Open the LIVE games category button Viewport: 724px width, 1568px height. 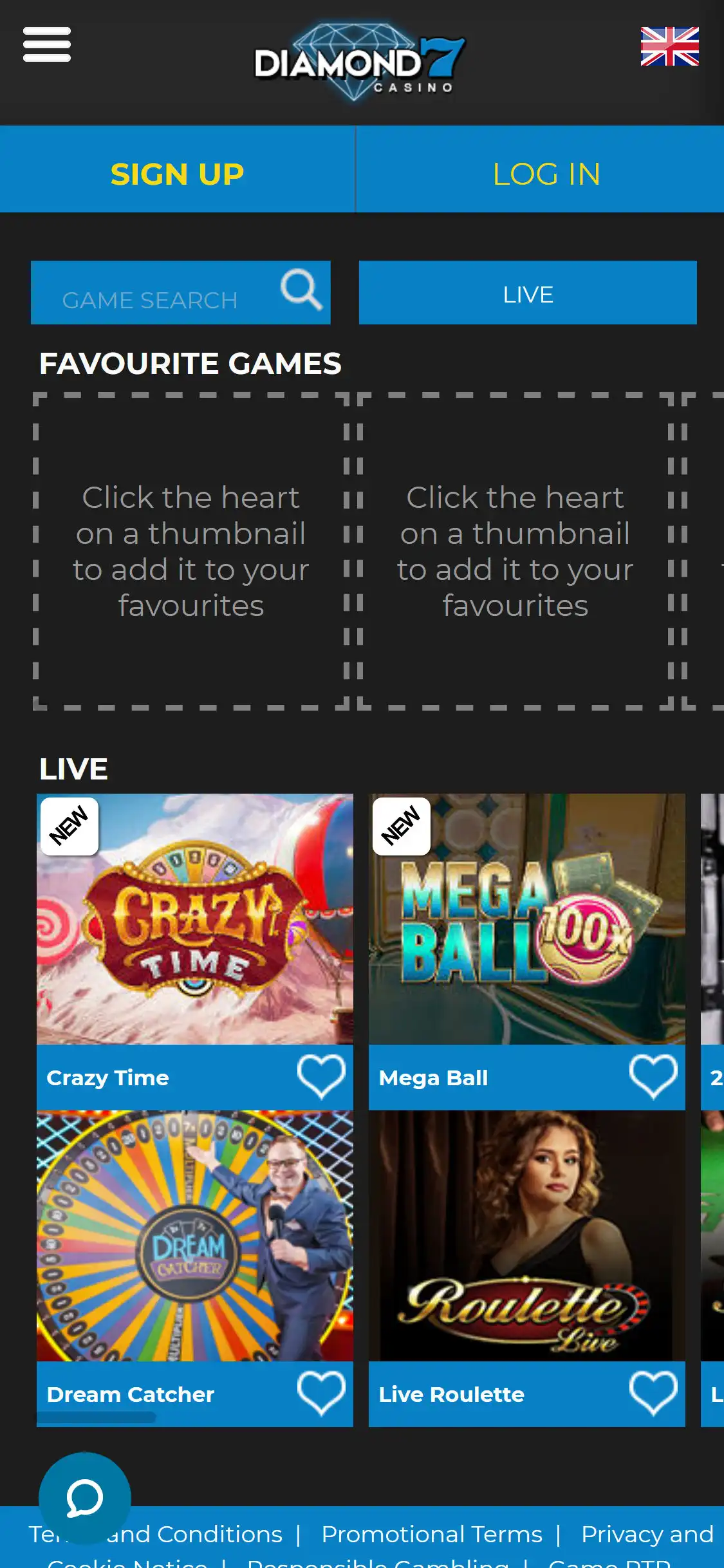tap(528, 294)
